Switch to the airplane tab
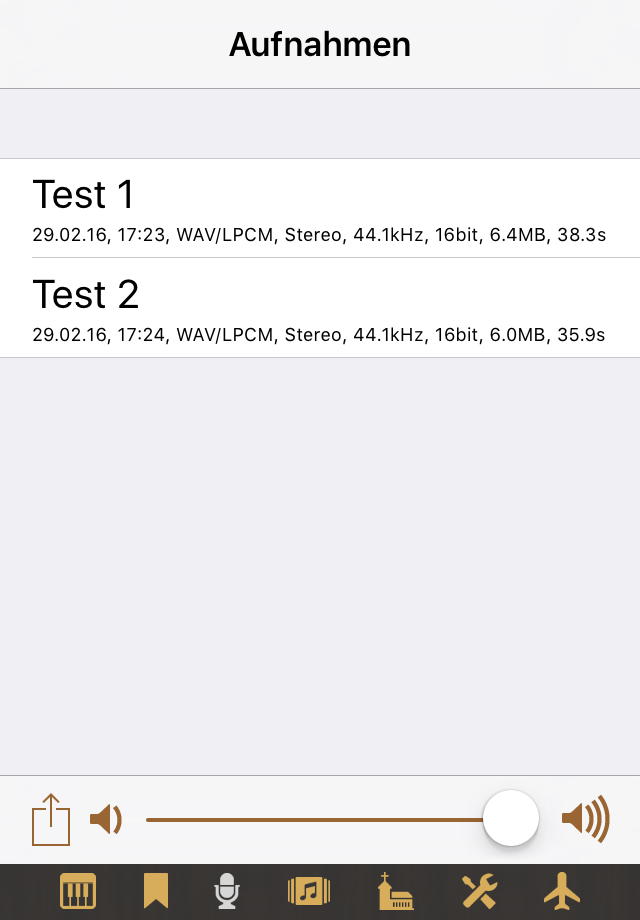Image resolution: width=640 pixels, height=920 pixels. pyautogui.click(x=562, y=890)
